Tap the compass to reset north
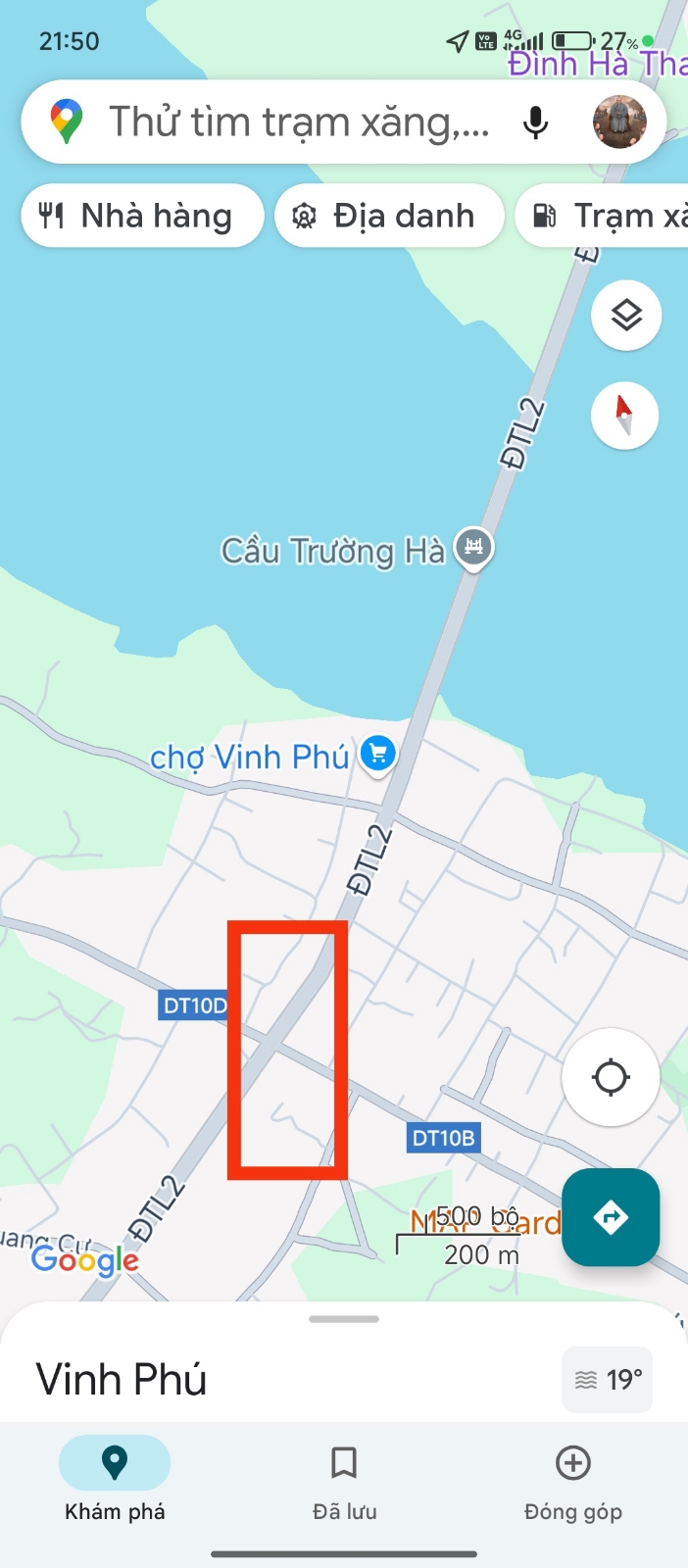The width and height of the screenshot is (688, 1568). (624, 416)
